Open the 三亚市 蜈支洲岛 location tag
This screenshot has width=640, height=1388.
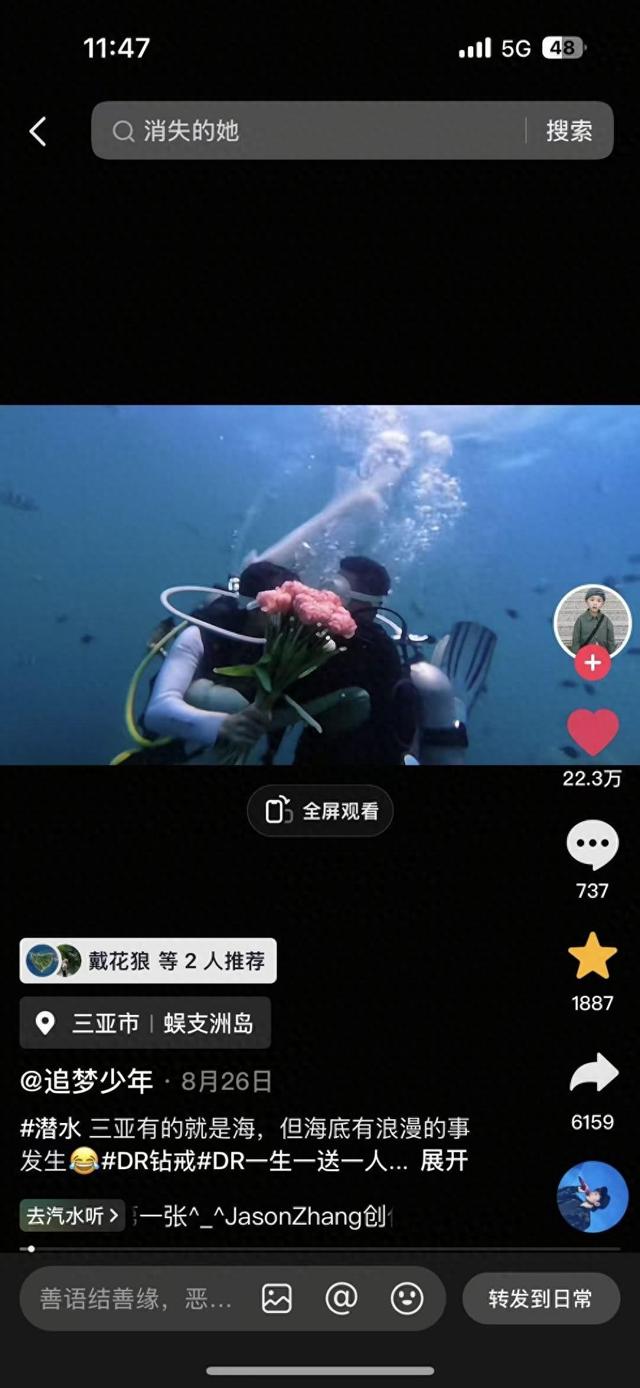pyautogui.click(x=146, y=1023)
